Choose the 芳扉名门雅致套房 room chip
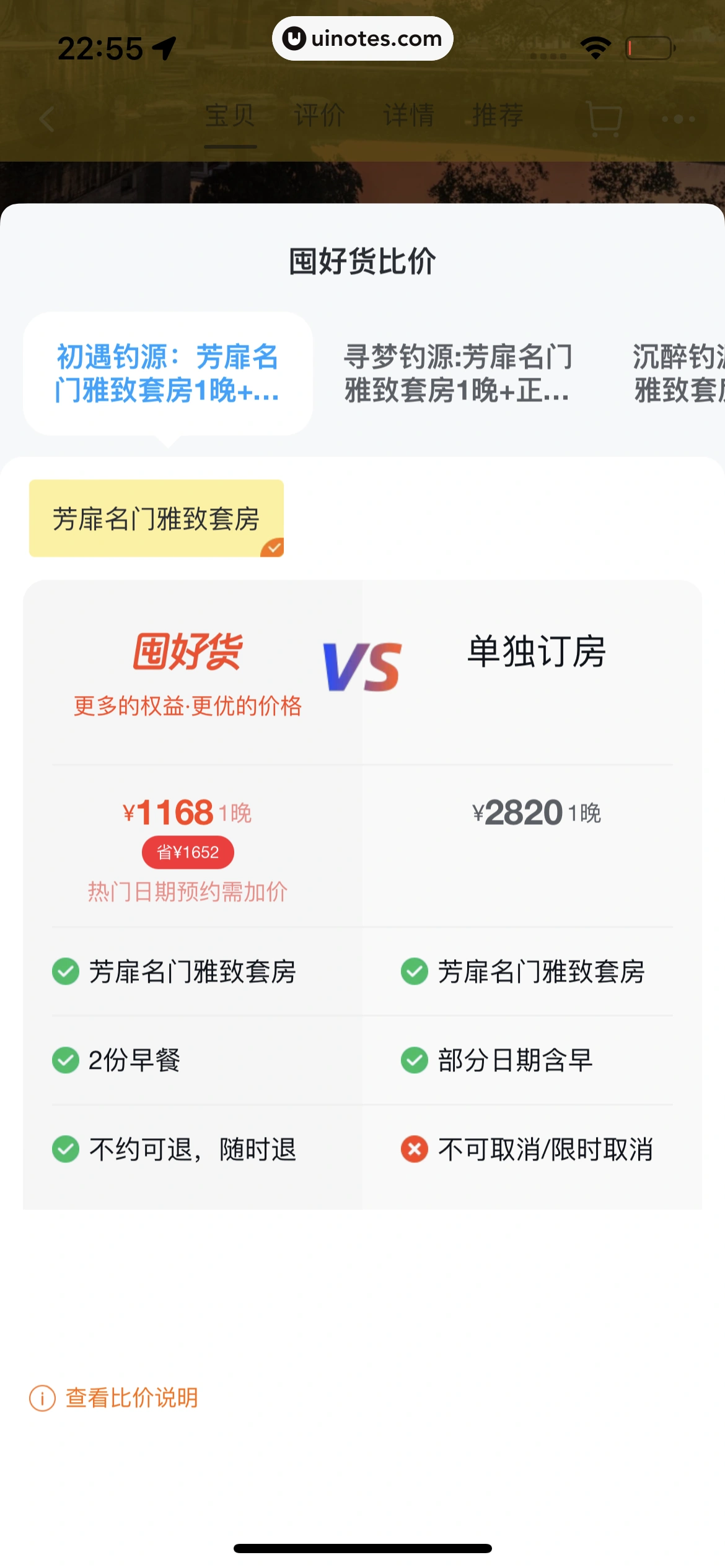725x1568 pixels. [x=156, y=518]
